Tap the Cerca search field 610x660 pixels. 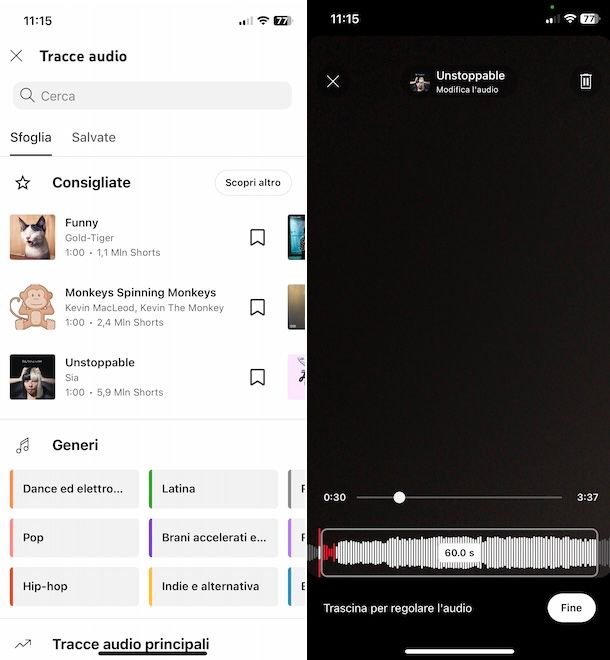(152, 96)
